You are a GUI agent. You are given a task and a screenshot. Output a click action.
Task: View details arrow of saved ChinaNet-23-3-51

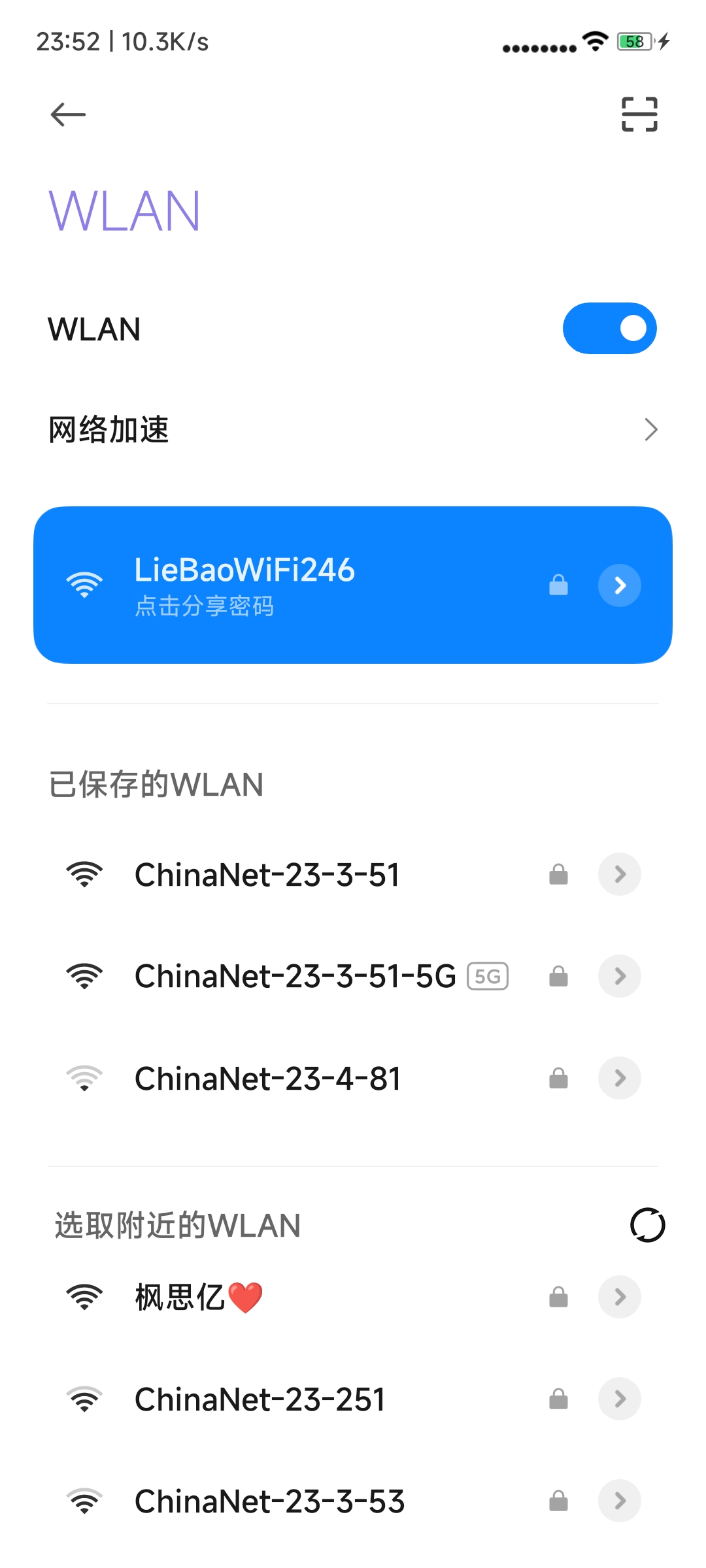tap(619, 875)
